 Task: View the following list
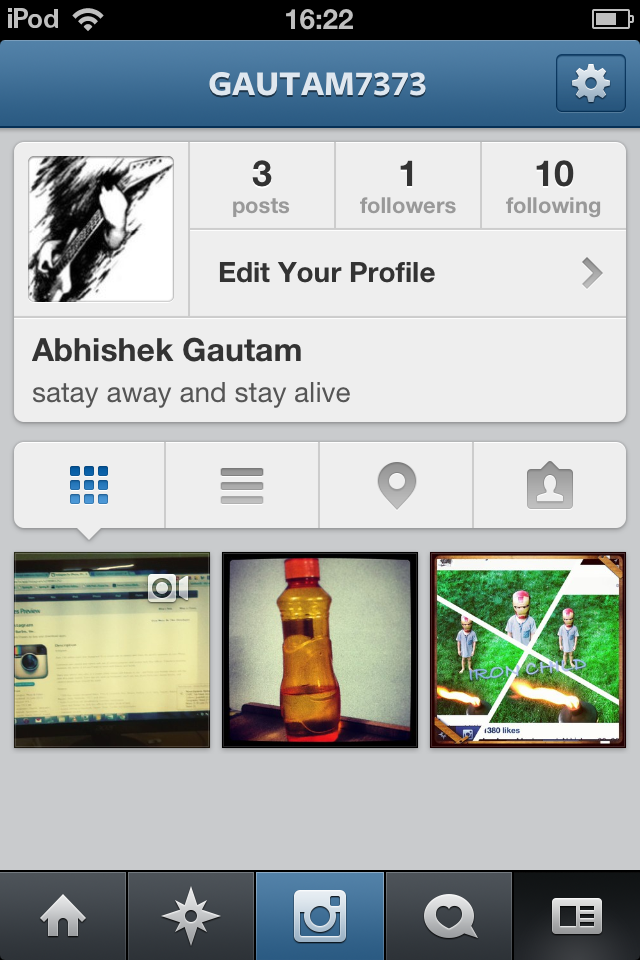553,186
